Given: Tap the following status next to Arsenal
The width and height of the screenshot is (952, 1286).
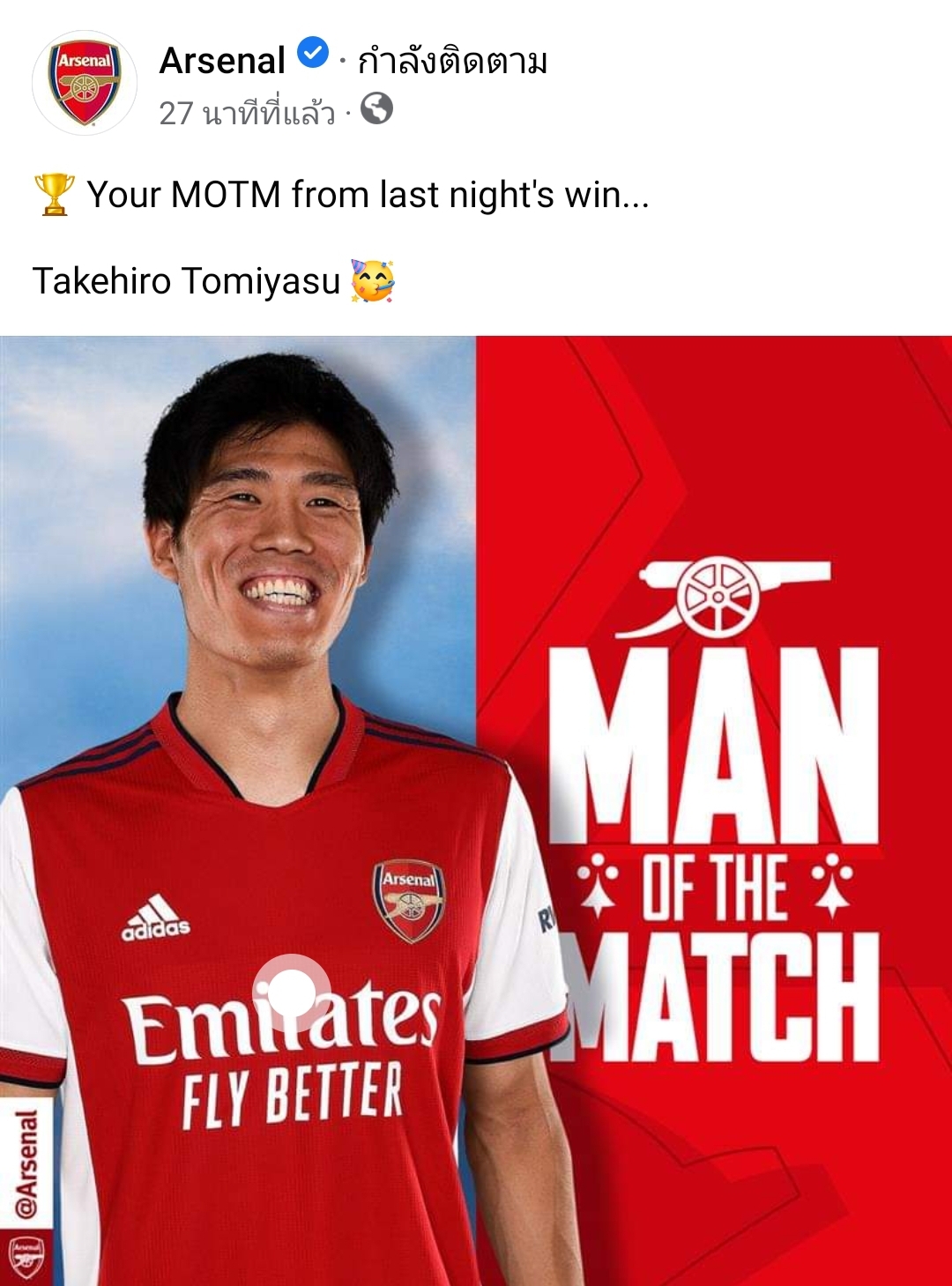Looking at the screenshot, I should coord(452,62).
